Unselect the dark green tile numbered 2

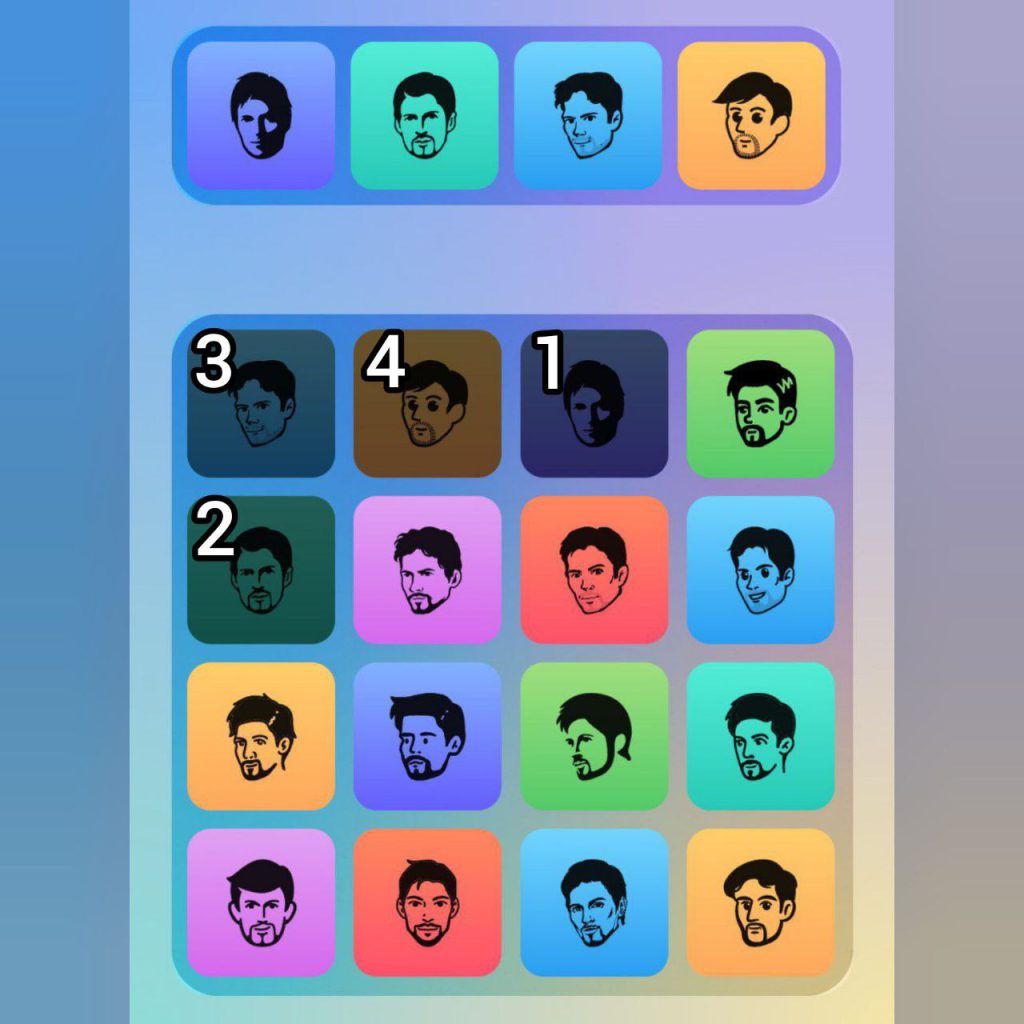(x=261, y=570)
